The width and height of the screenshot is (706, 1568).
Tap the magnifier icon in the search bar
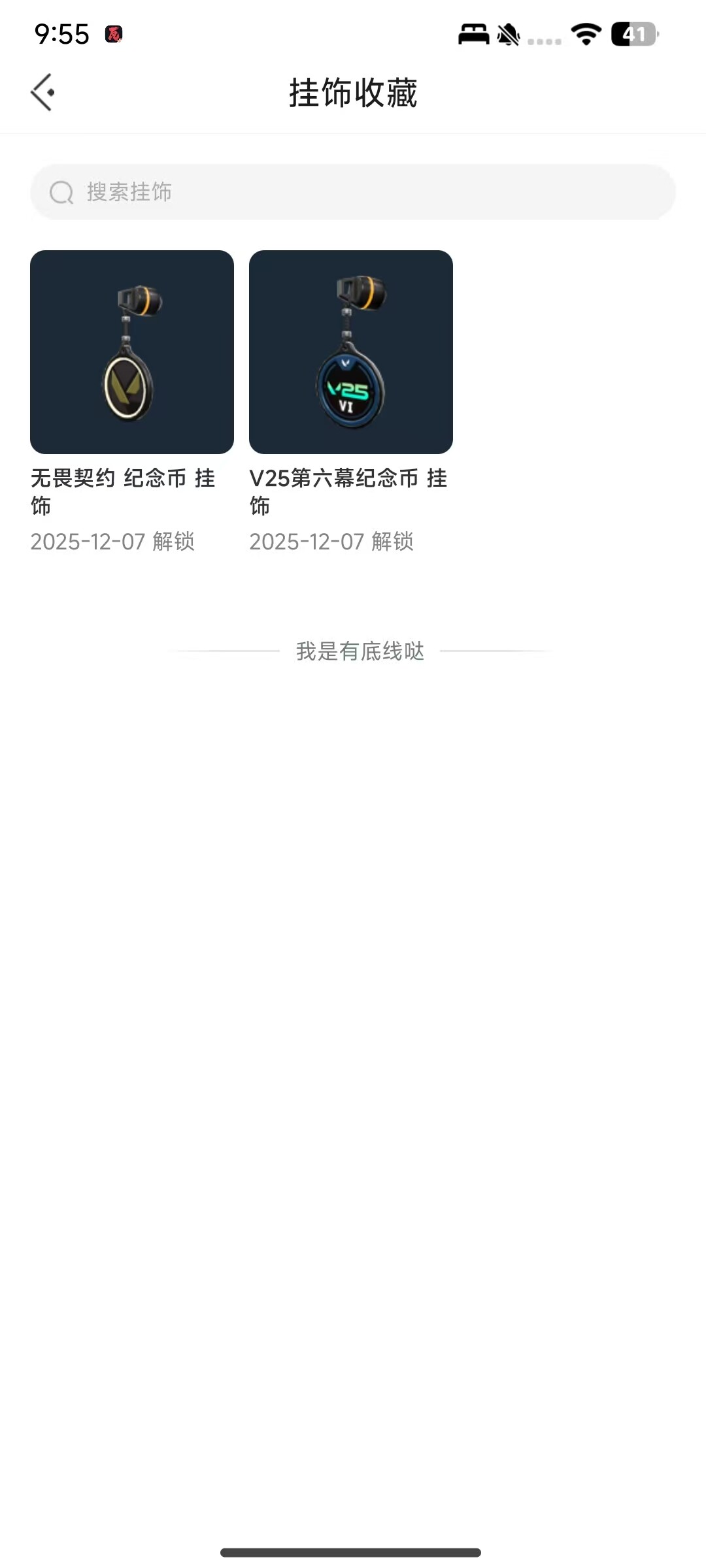(x=61, y=192)
